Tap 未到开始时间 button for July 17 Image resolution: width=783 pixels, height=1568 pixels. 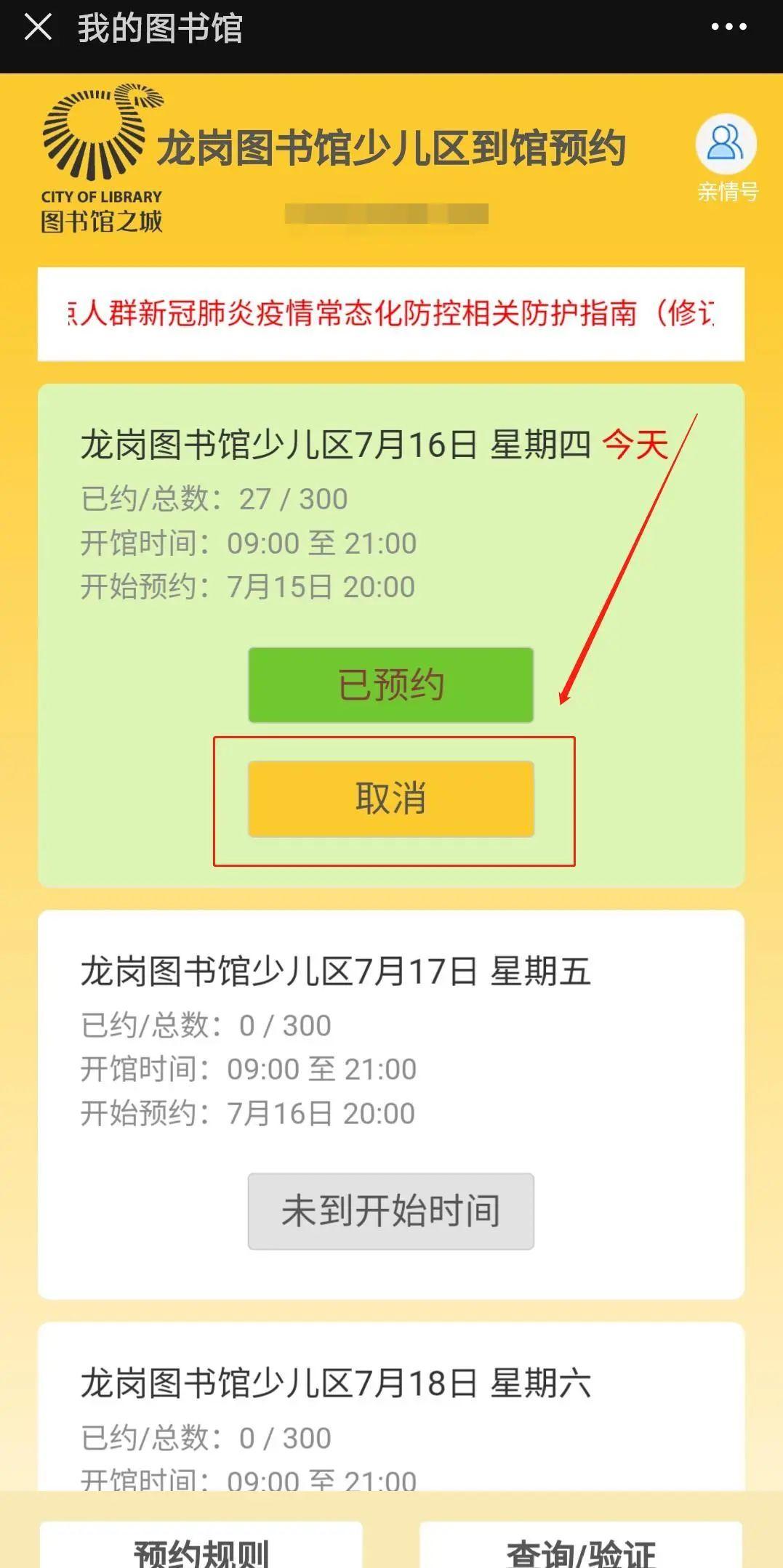click(391, 1211)
